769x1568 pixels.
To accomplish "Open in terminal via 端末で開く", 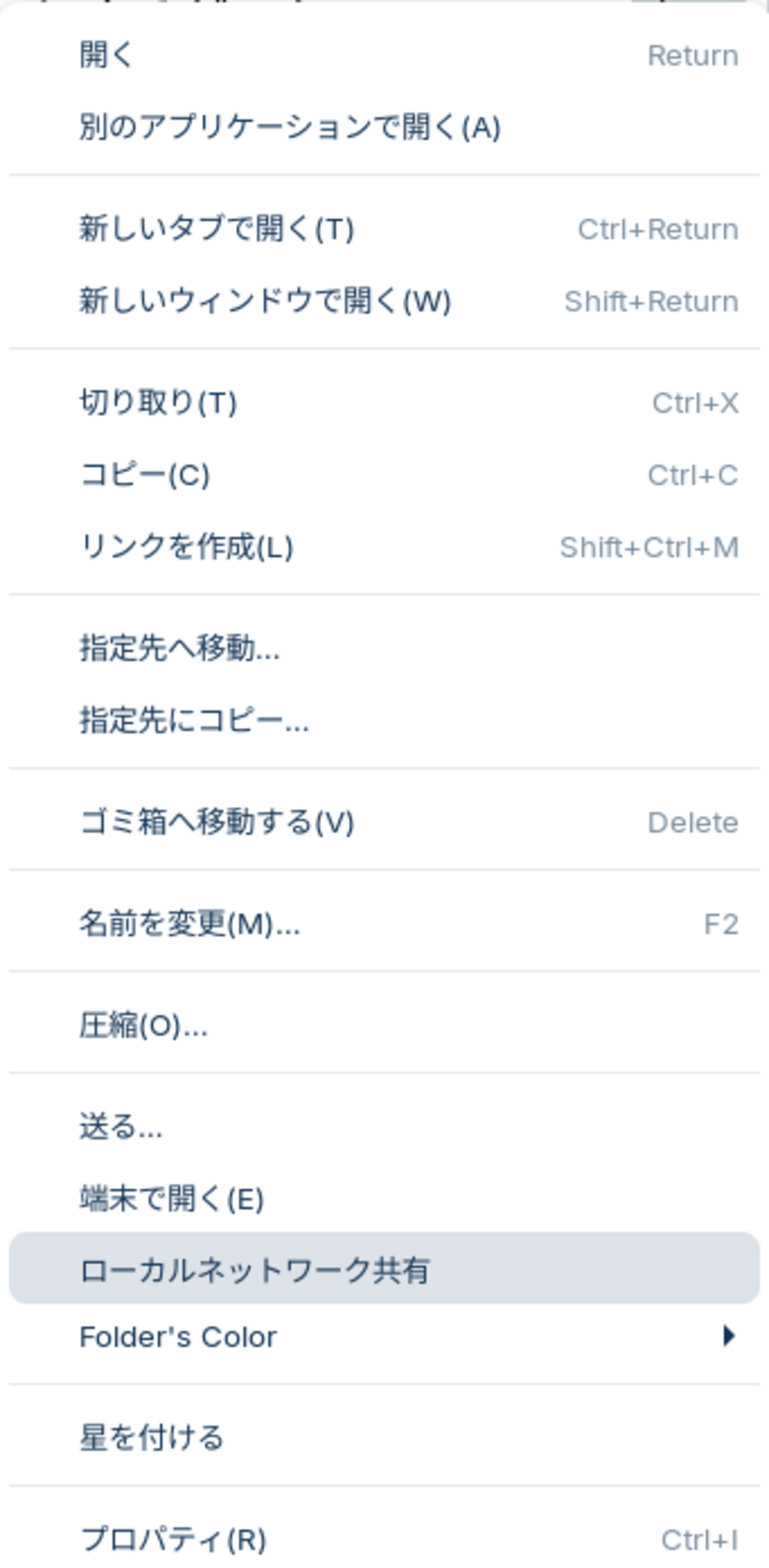I will pyautogui.click(x=172, y=1199).
